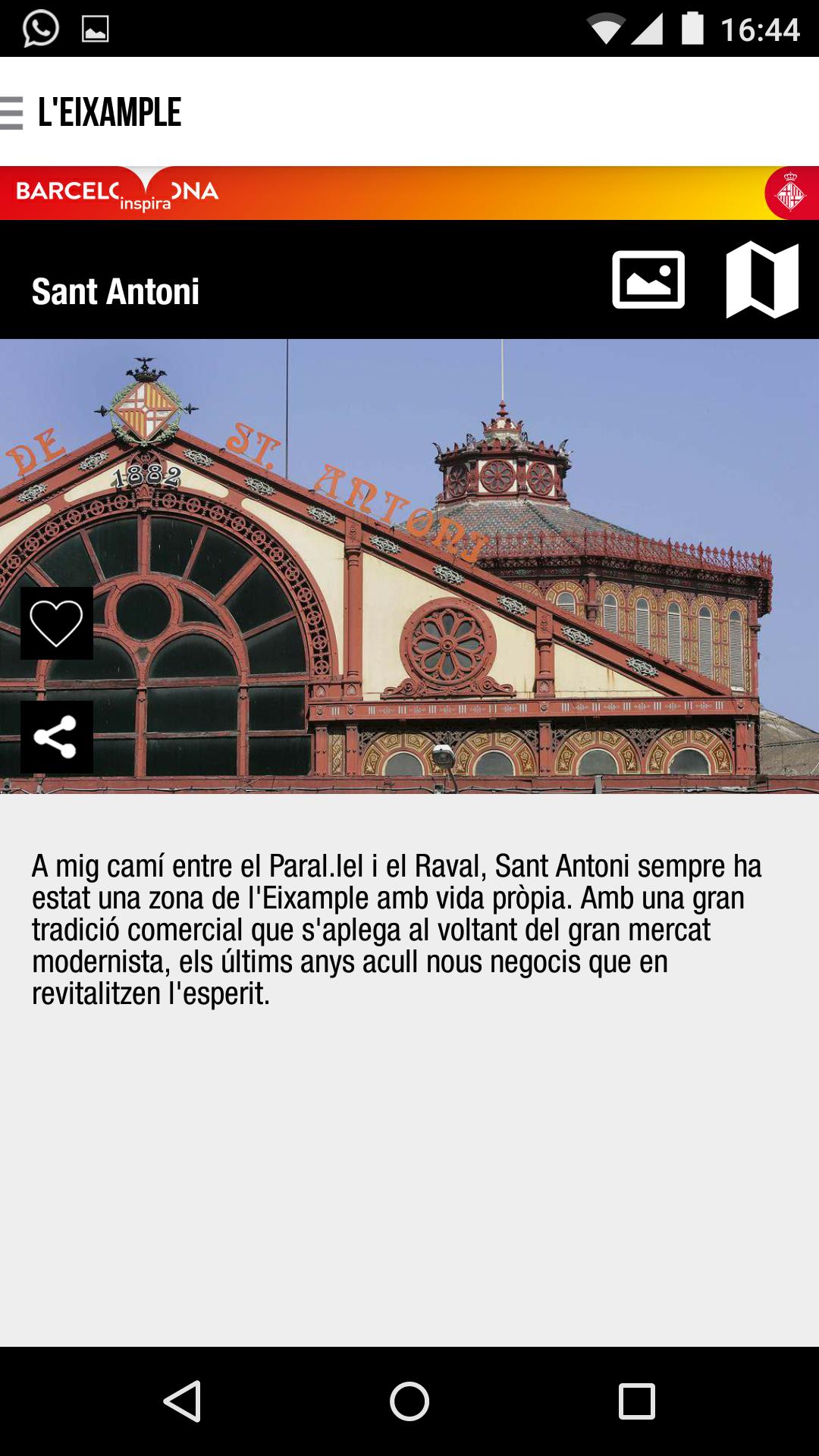The height and width of the screenshot is (1456, 819).
Task: Show Sant Antoni on the map
Action: [x=762, y=280]
